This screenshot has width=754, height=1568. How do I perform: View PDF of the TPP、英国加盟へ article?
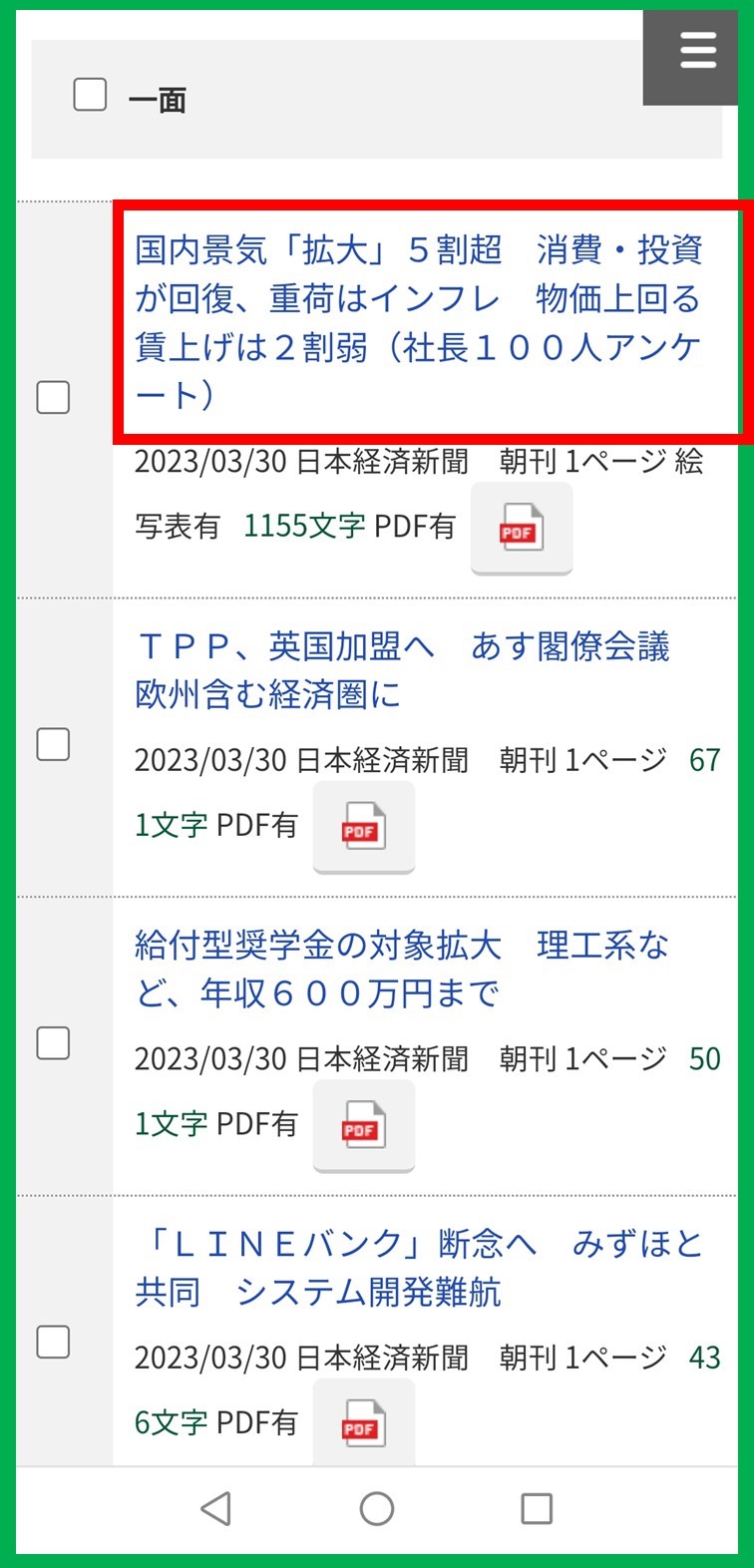click(363, 828)
